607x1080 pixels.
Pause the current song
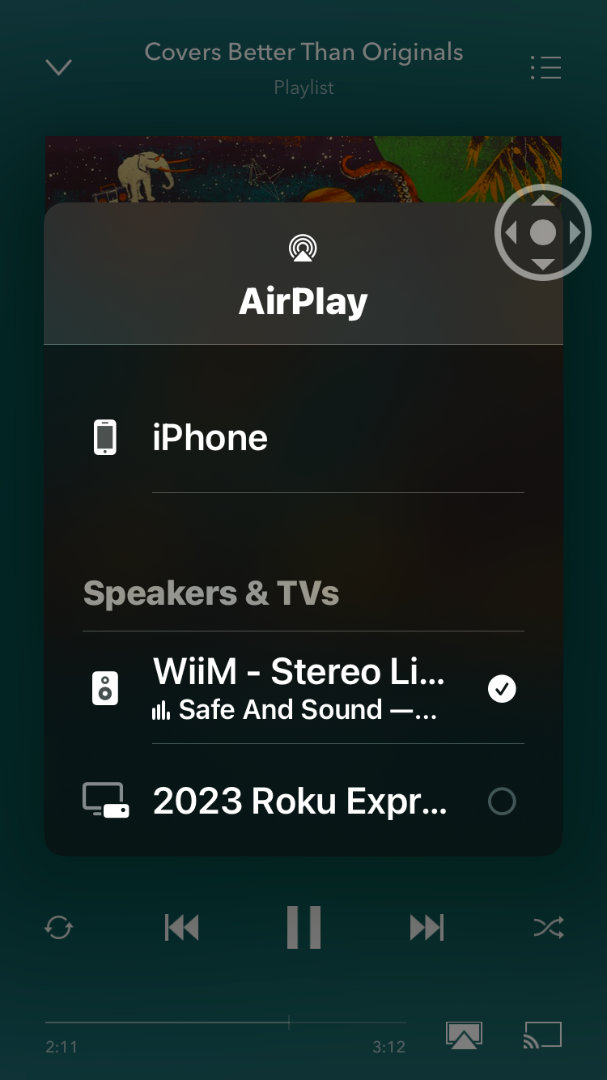coord(304,927)
